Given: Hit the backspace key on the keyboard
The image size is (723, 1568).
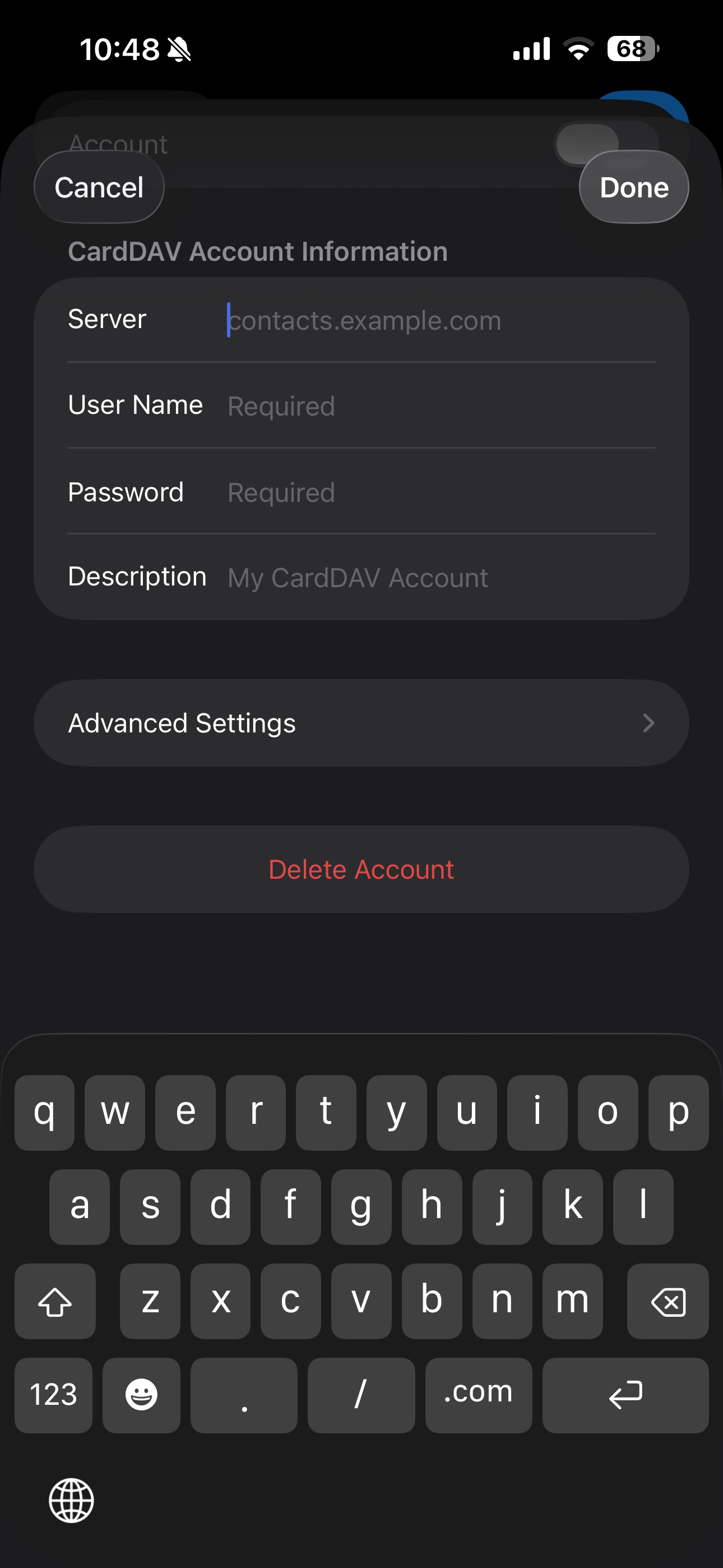Looking at the screenshot, I should tap(668, 1302).
